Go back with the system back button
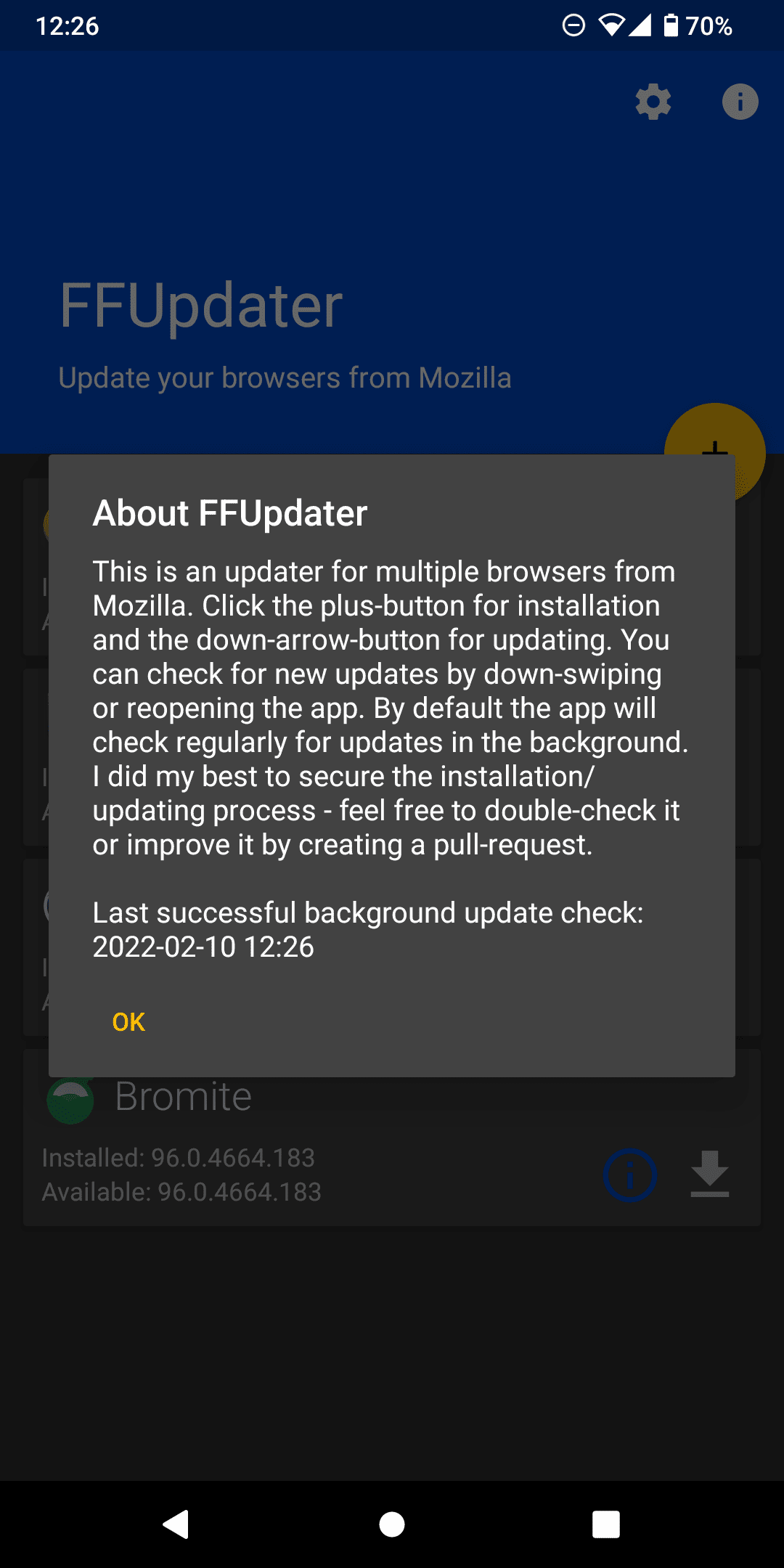The height and width of the screenshot is (1568, 784). point(176,1524)
